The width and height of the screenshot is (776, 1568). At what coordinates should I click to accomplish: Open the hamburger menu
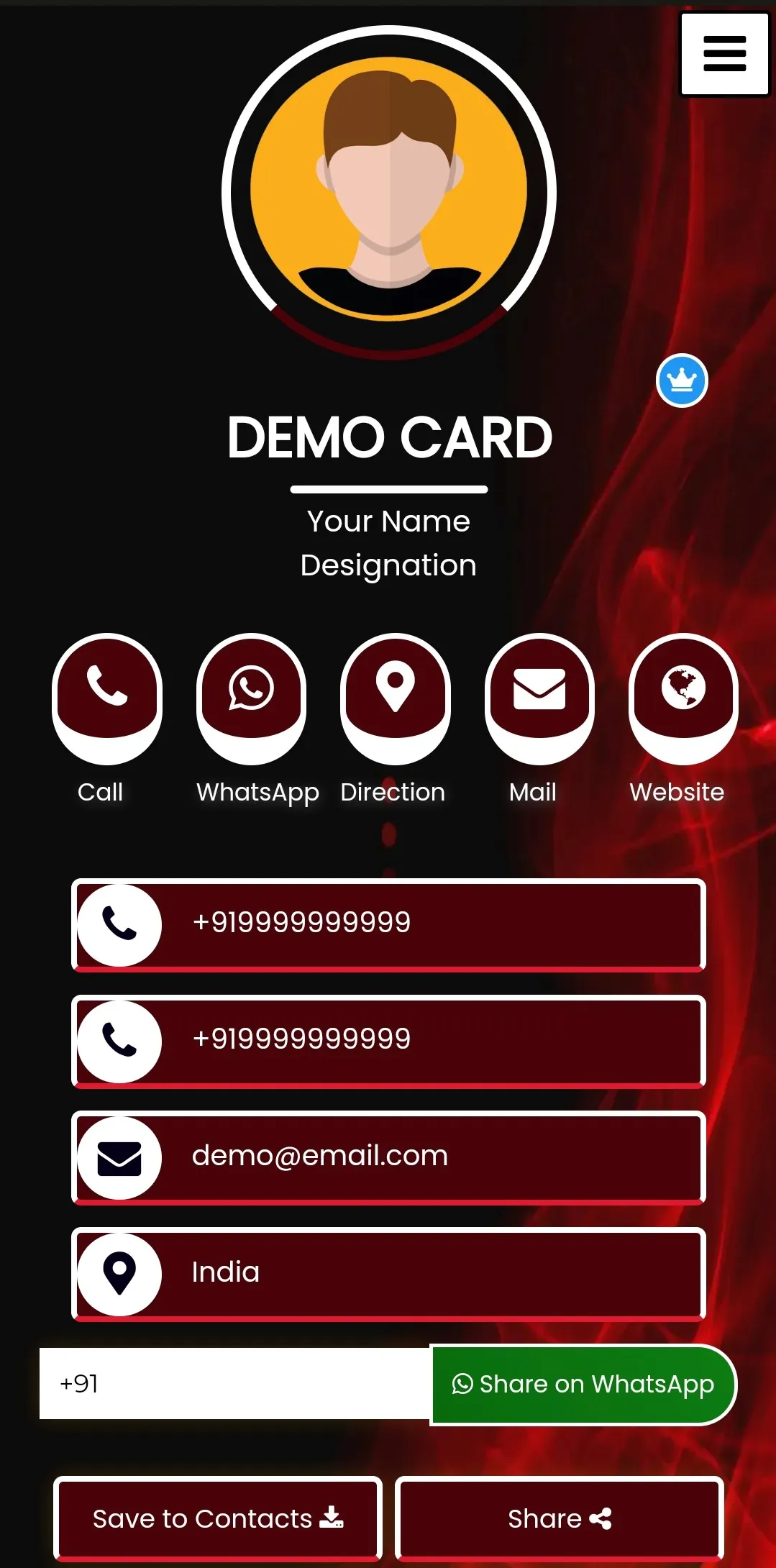[724, 54]
